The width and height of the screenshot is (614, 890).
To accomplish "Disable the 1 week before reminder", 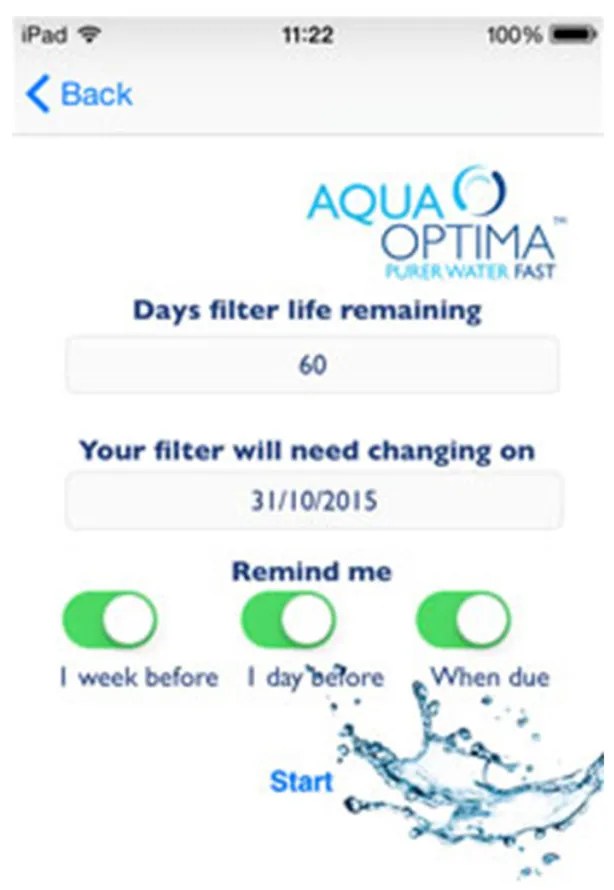I will pos(111,620).
